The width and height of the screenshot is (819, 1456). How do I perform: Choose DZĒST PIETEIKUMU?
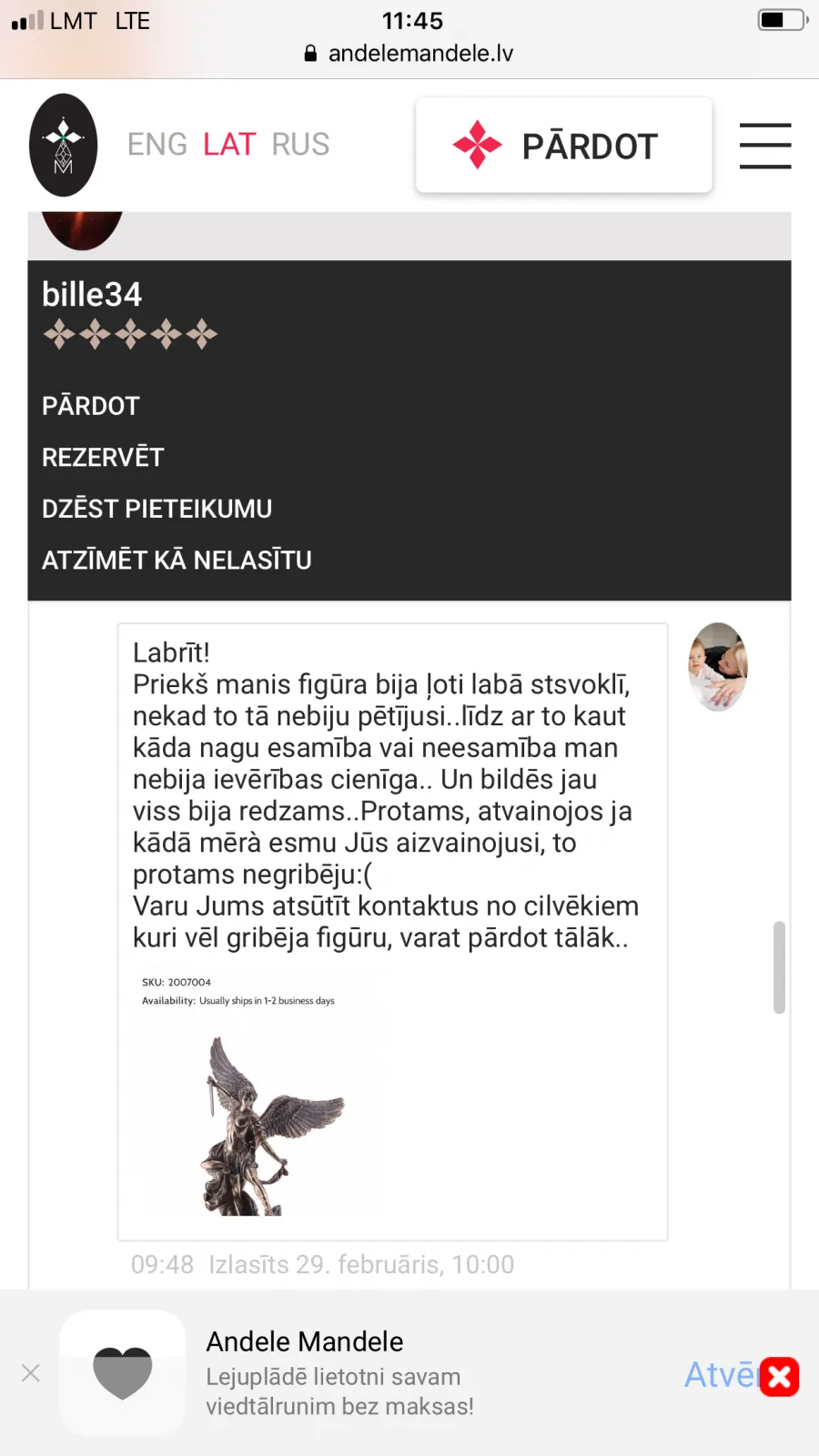click(157, 509)
